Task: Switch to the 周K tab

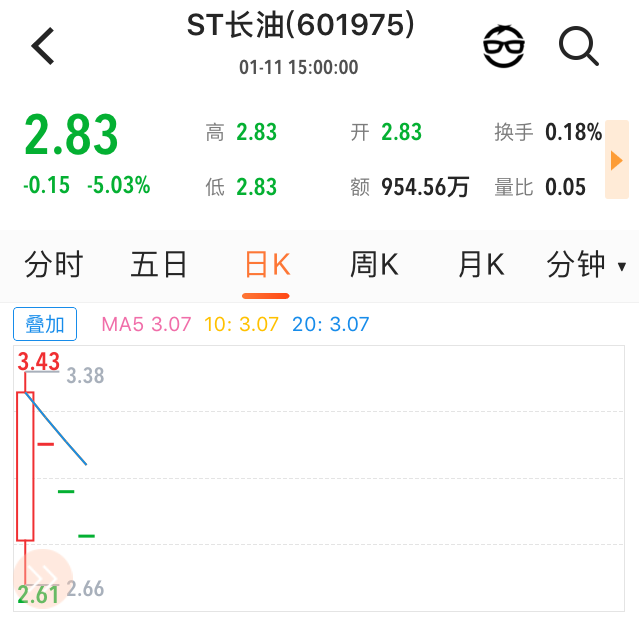Action: tap(373, 265)
